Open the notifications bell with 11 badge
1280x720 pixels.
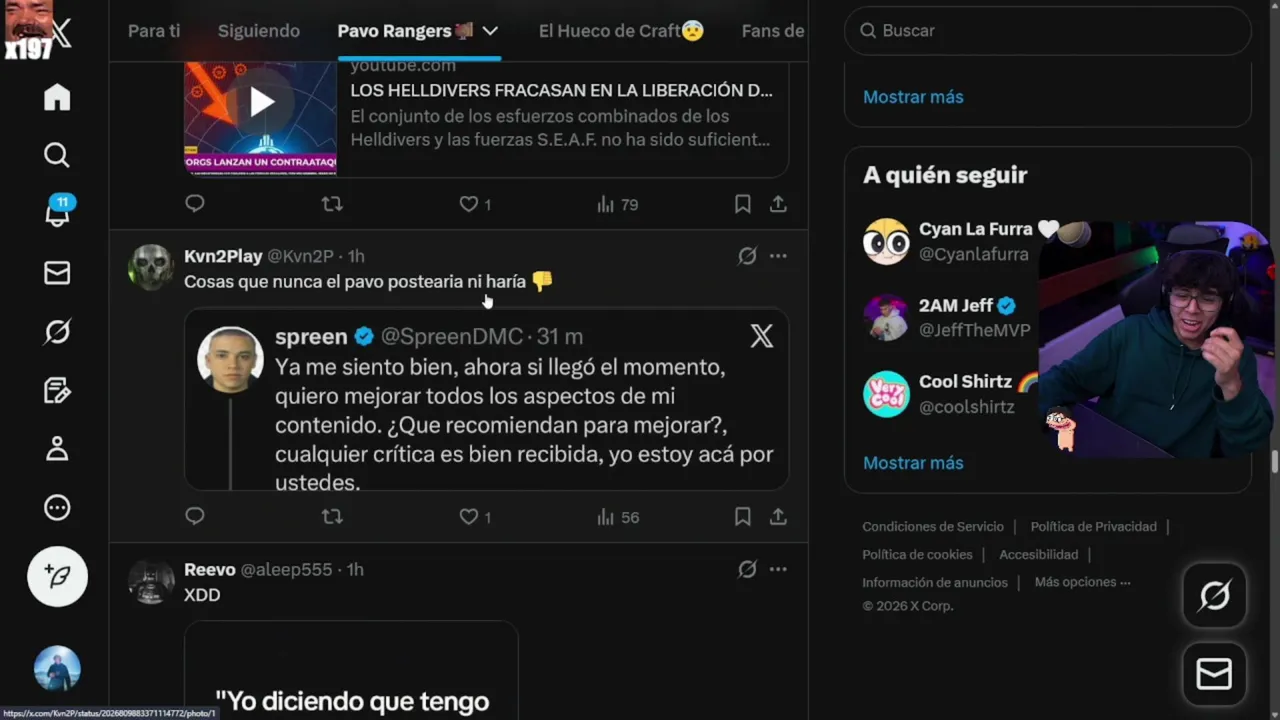pos(57,213)
